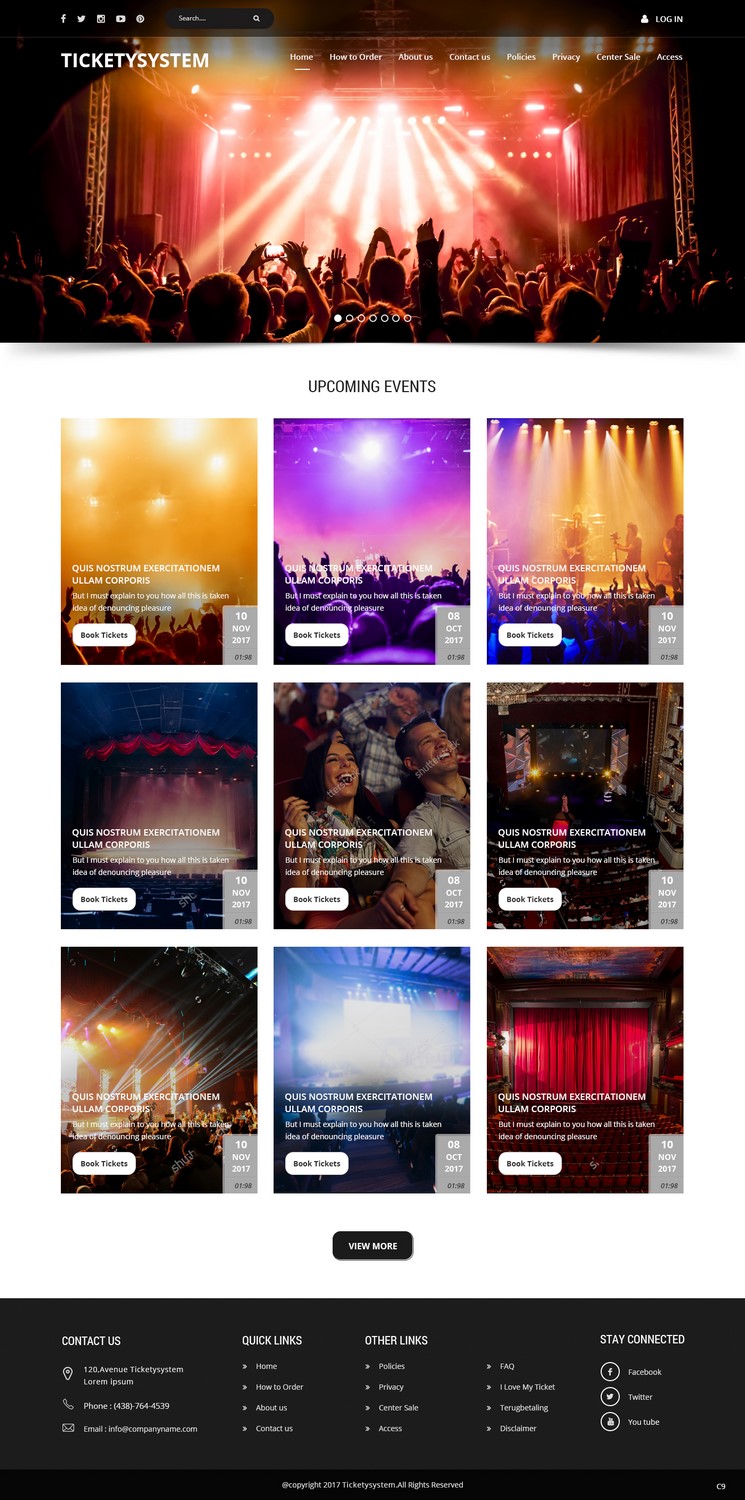The height and width of the screenshot is (1500, 745).
Task: Click the email envelope icon in the footer
Action: [x=67, y=1429]
